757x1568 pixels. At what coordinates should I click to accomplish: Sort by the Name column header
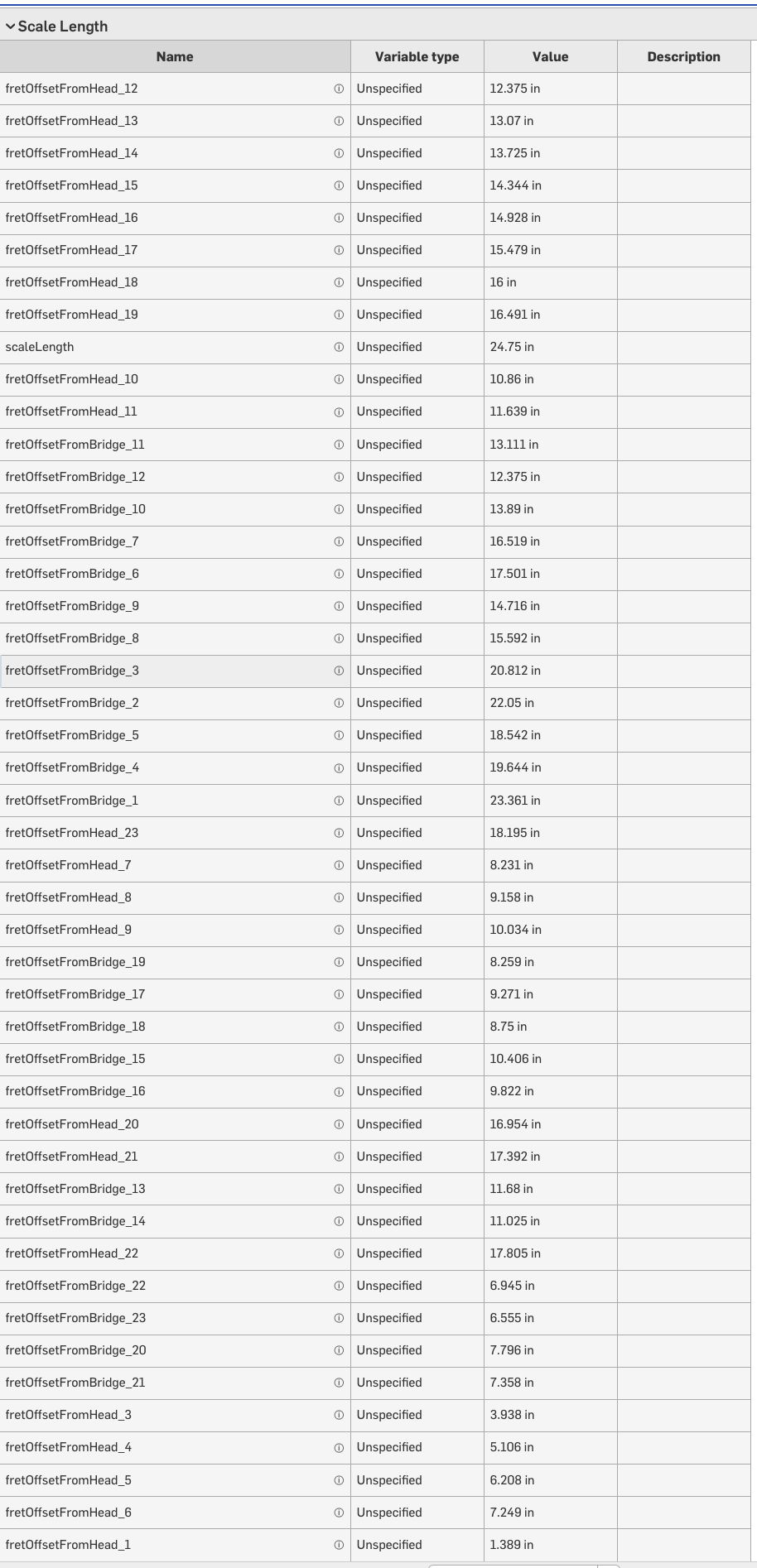(x=175, y=56)
